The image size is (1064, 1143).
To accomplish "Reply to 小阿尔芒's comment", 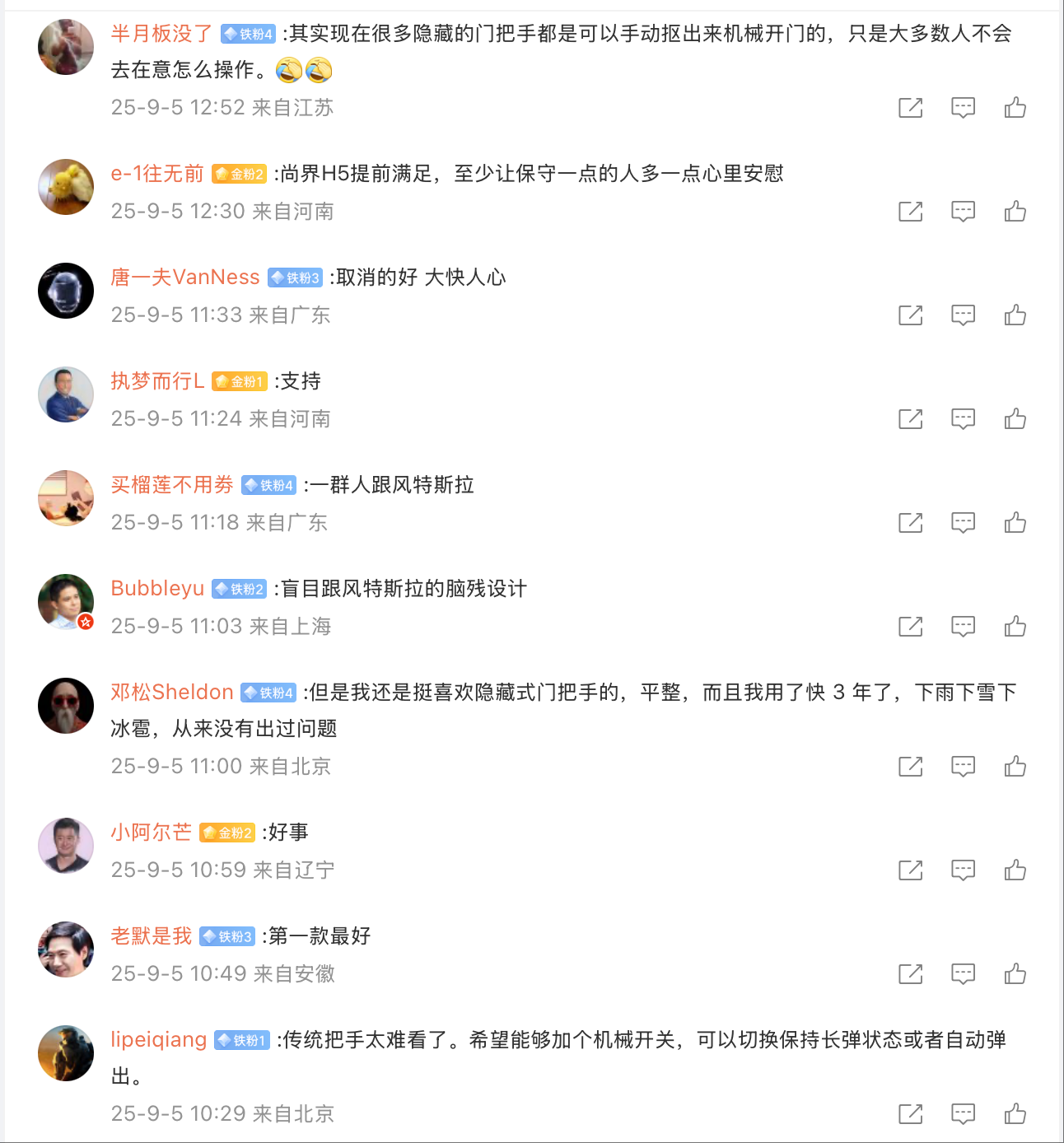I will click(963, 870).
